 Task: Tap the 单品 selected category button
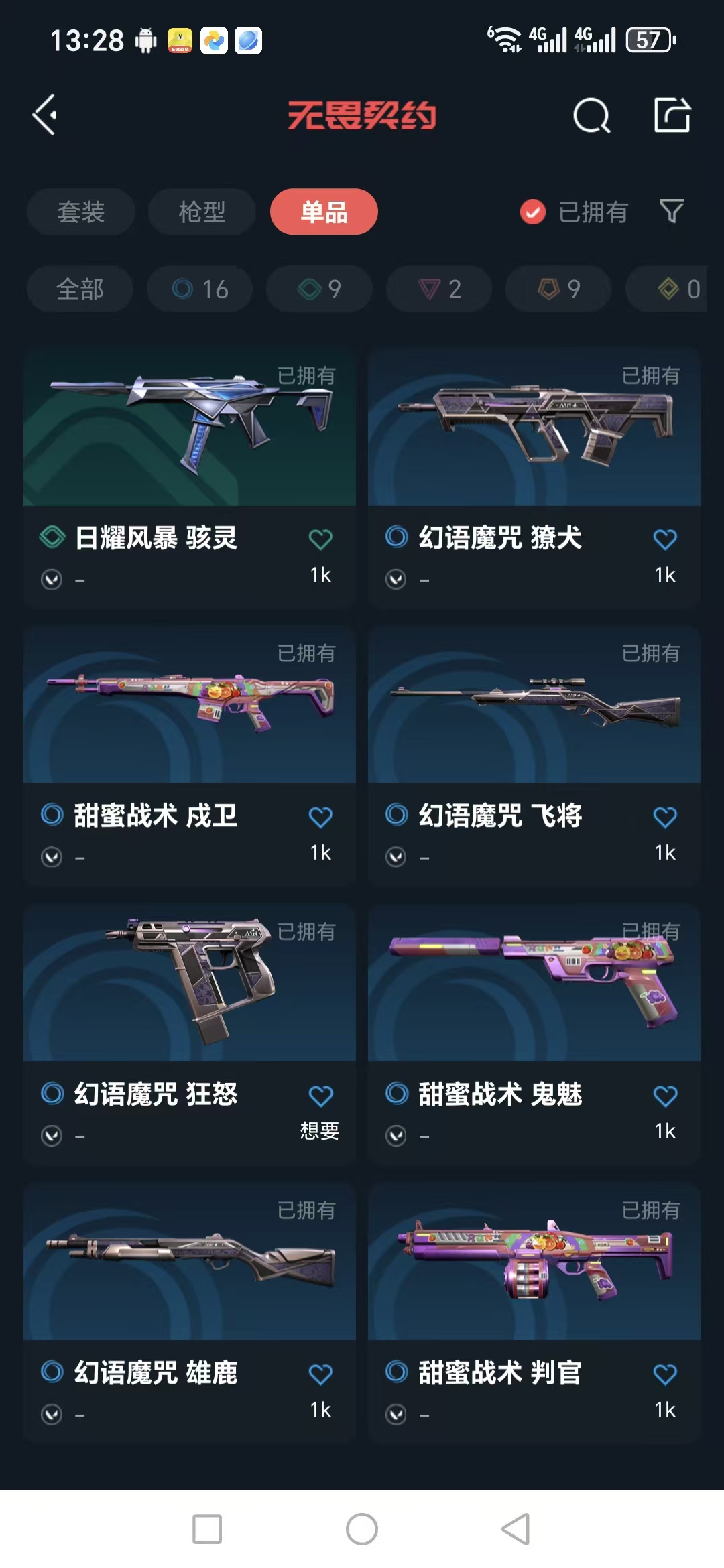[323, 212]
